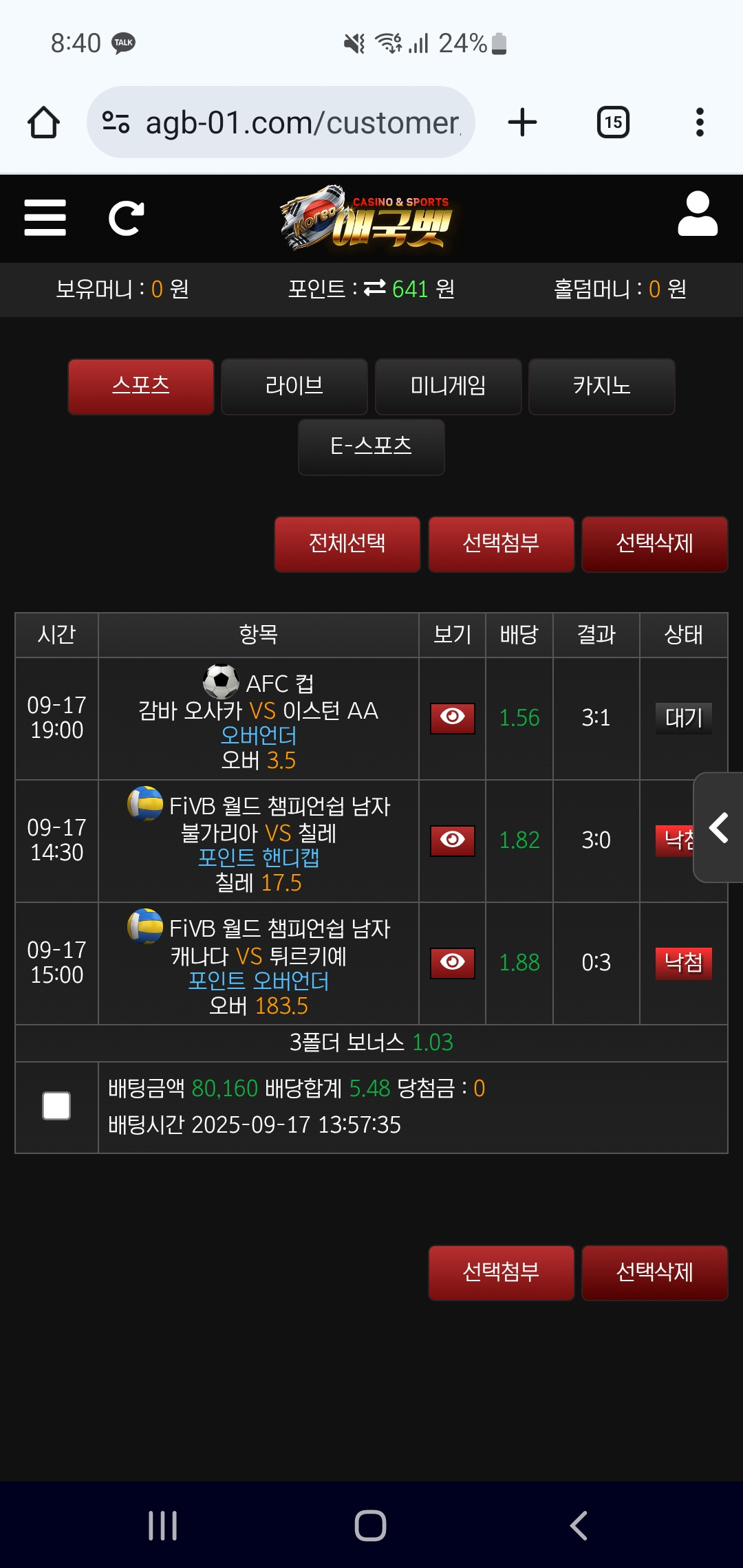
Task: Check the bet slip checkbox
Action: pyautogui.click(x=56, y=1106)
